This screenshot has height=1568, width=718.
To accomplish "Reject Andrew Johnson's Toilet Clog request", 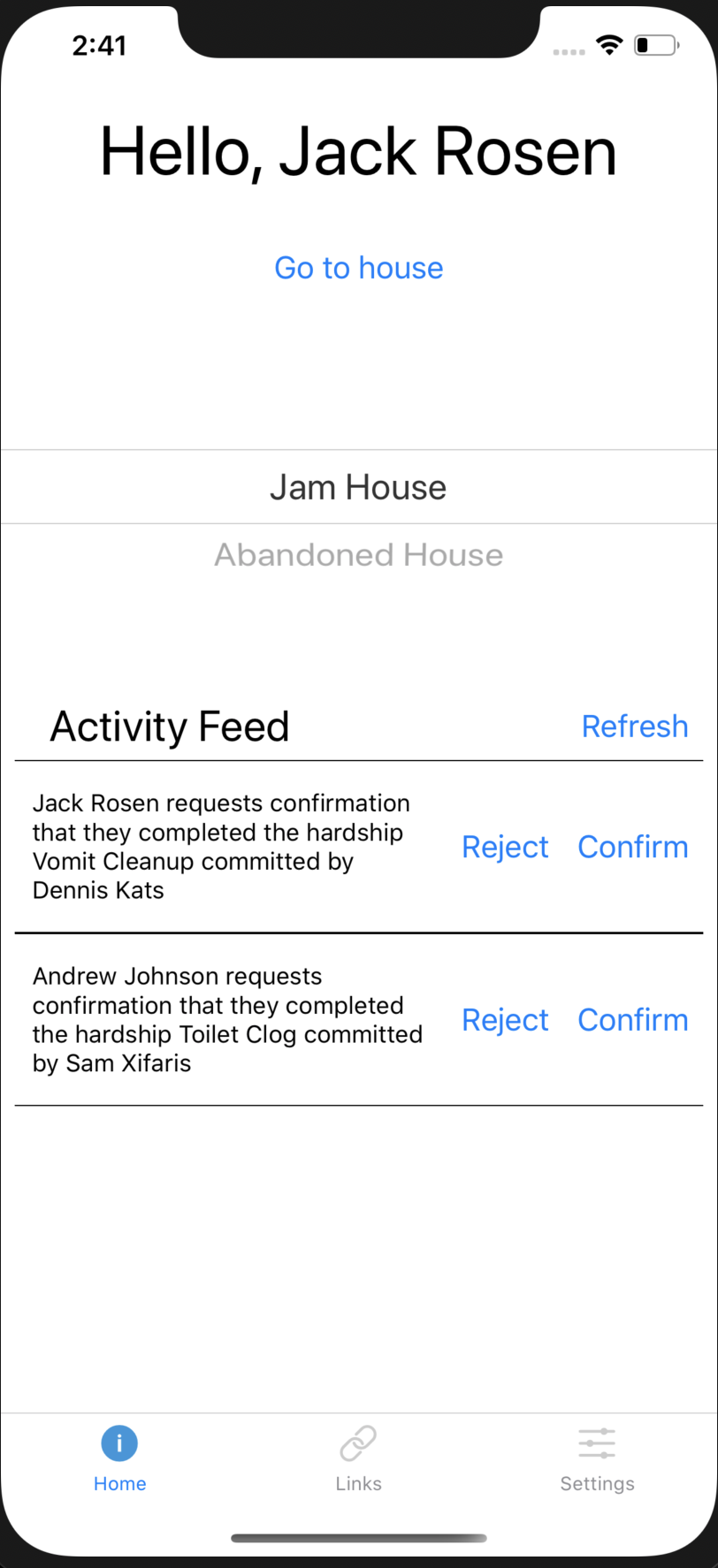I will (x=505, y=1020).
